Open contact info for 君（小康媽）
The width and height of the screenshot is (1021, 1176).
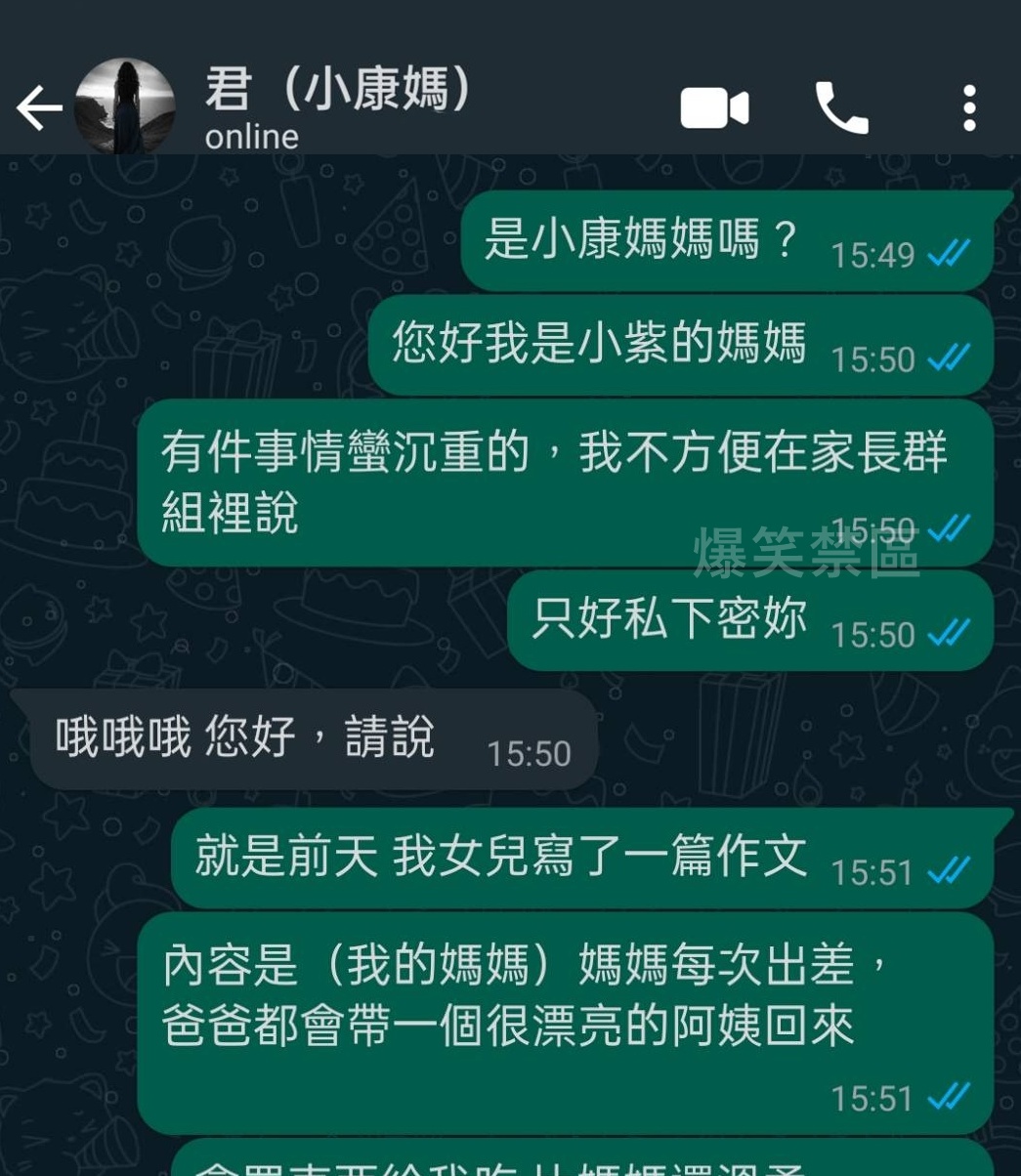coord(337,106)
